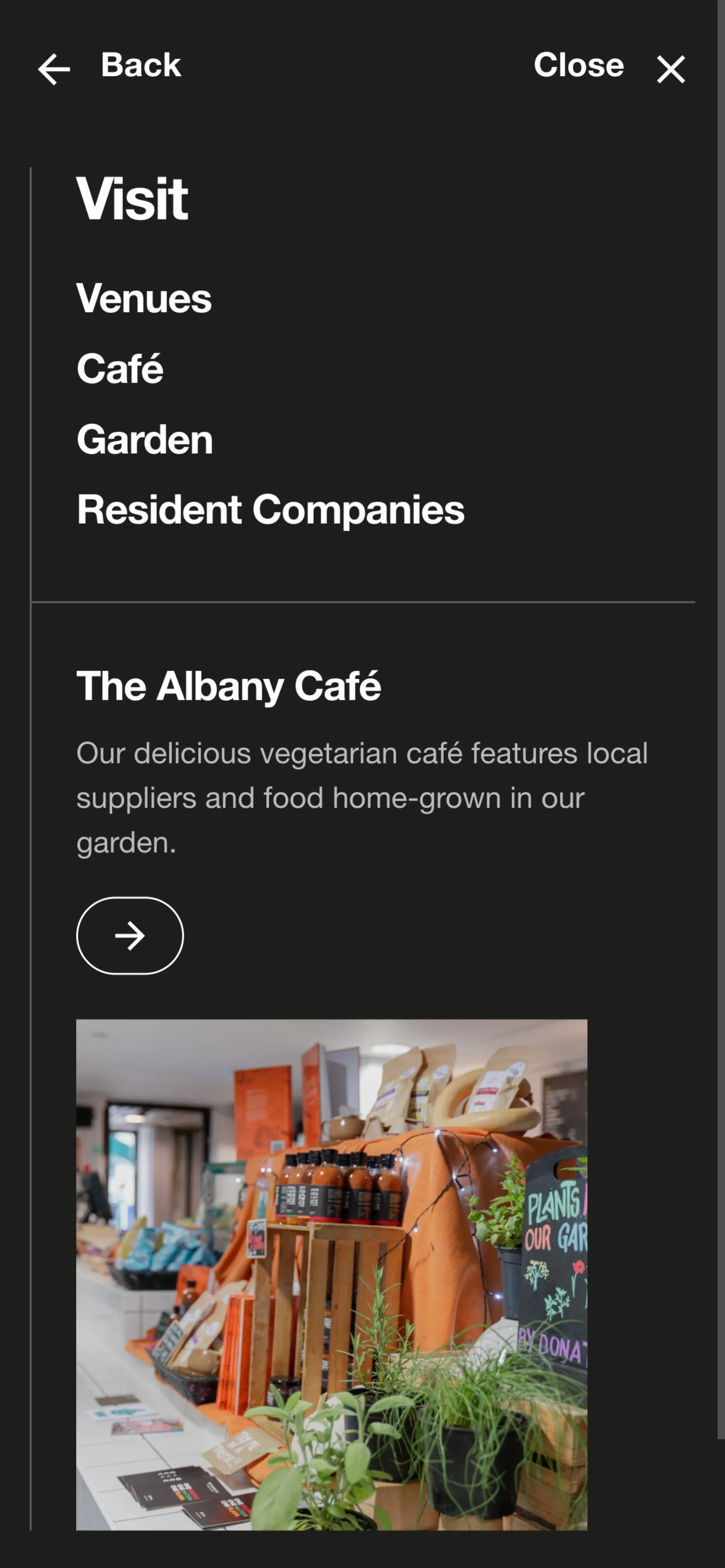Tap the cross icon at top right
This screenshot has width=725, height=1568.
point(671,69)
